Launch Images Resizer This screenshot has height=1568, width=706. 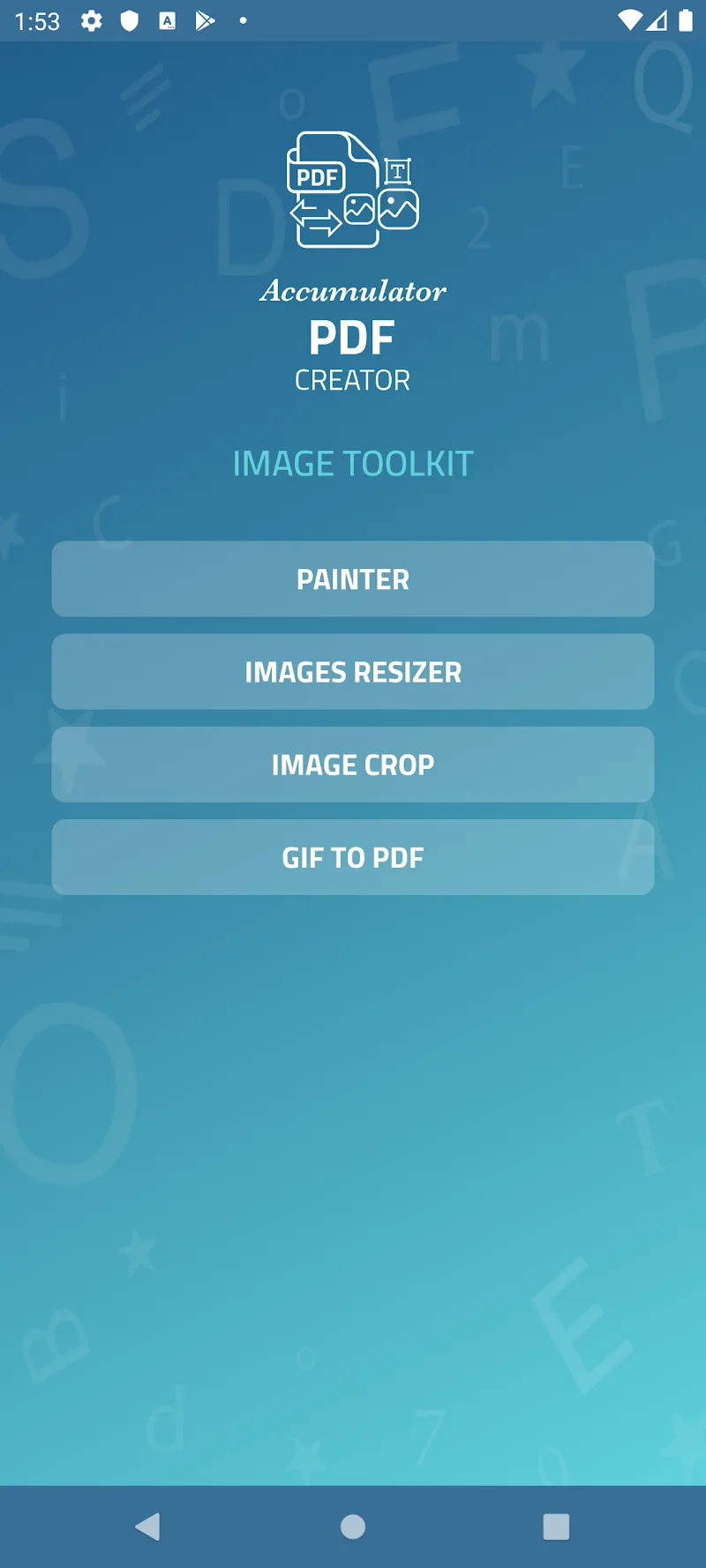pos(353,672)
